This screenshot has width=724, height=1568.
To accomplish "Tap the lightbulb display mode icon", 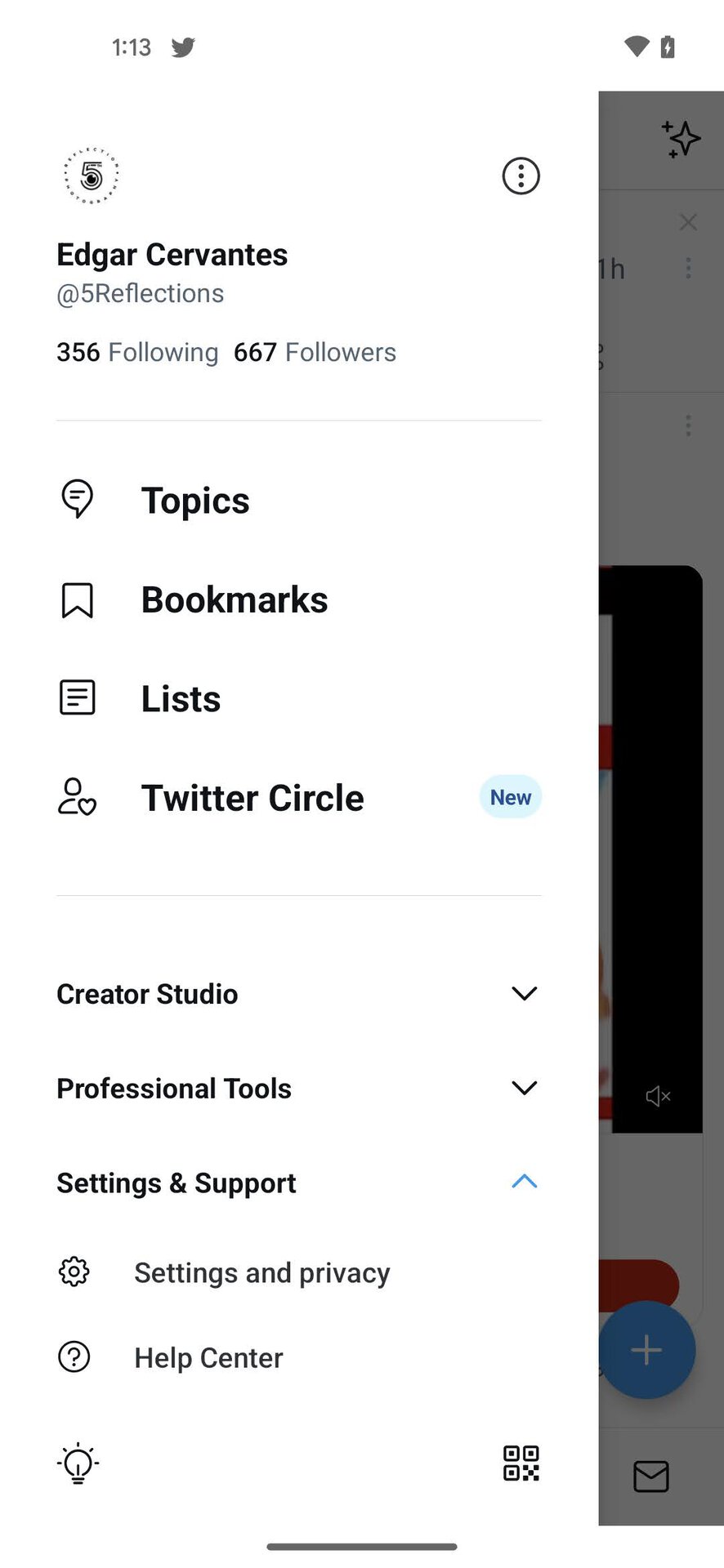I will tap(78, 1463).
